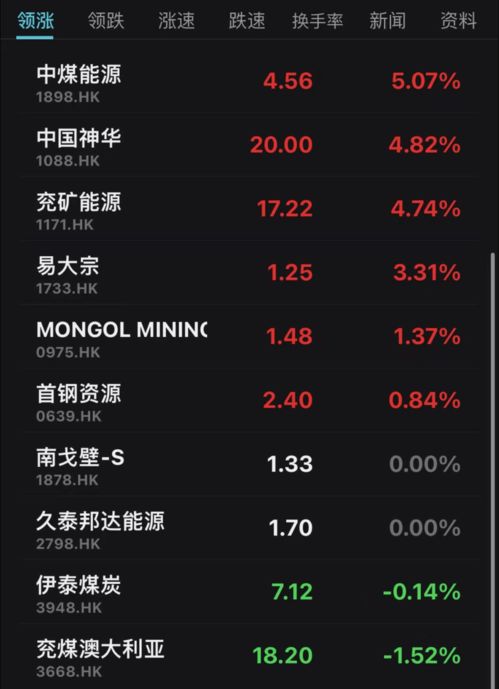Switch to the 领跌 tab

pyautogui.click(x=106, y=21)
